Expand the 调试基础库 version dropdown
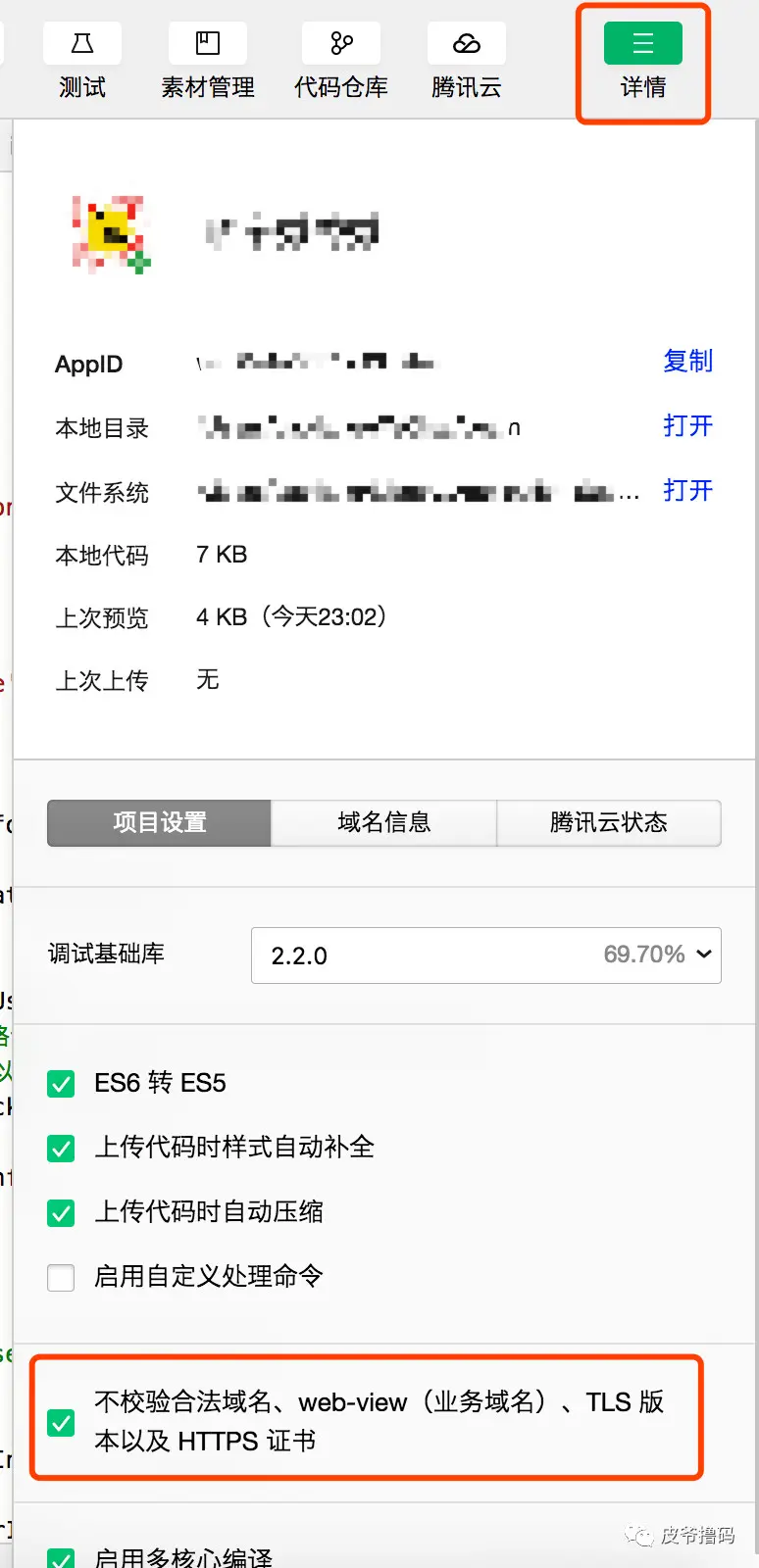This screenshot has width=759, height=1568. click(486, 955)
